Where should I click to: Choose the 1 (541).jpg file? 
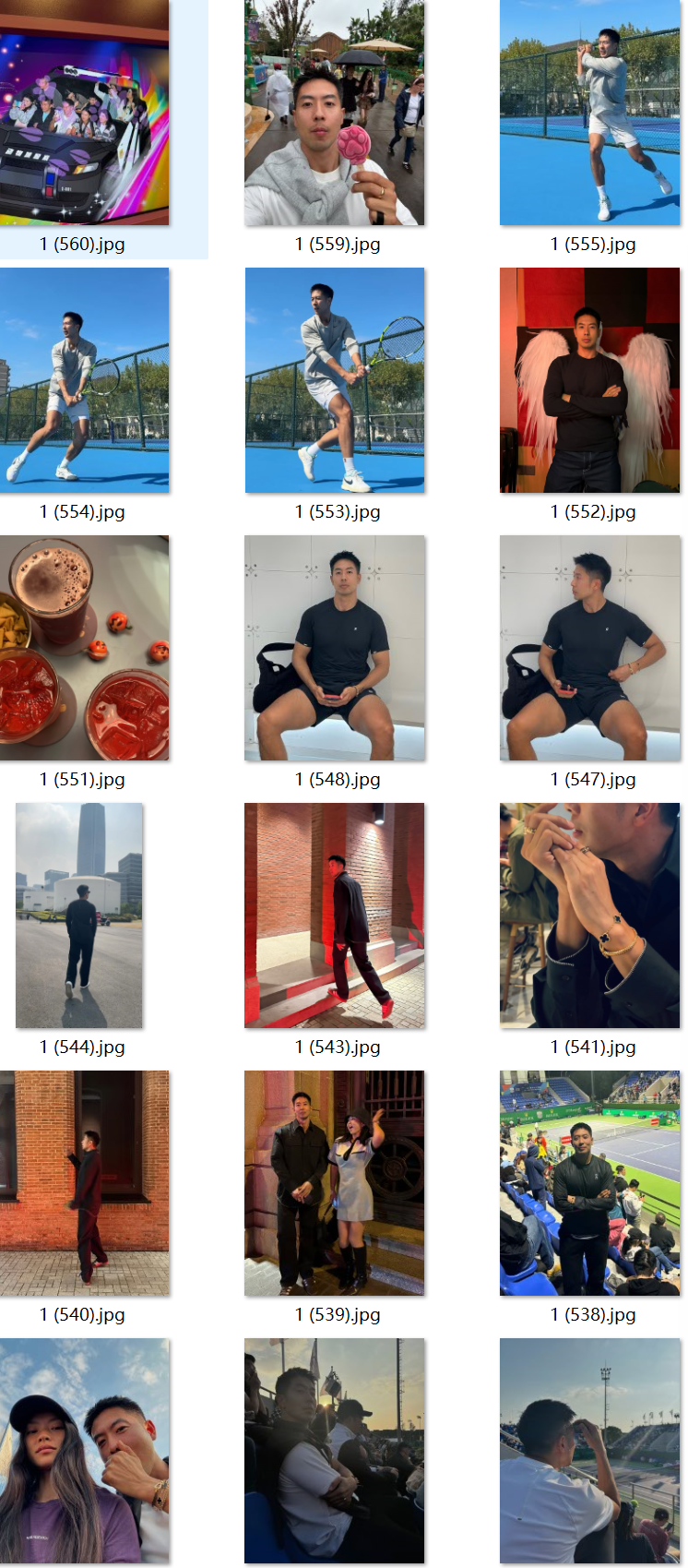pos(590,916)
